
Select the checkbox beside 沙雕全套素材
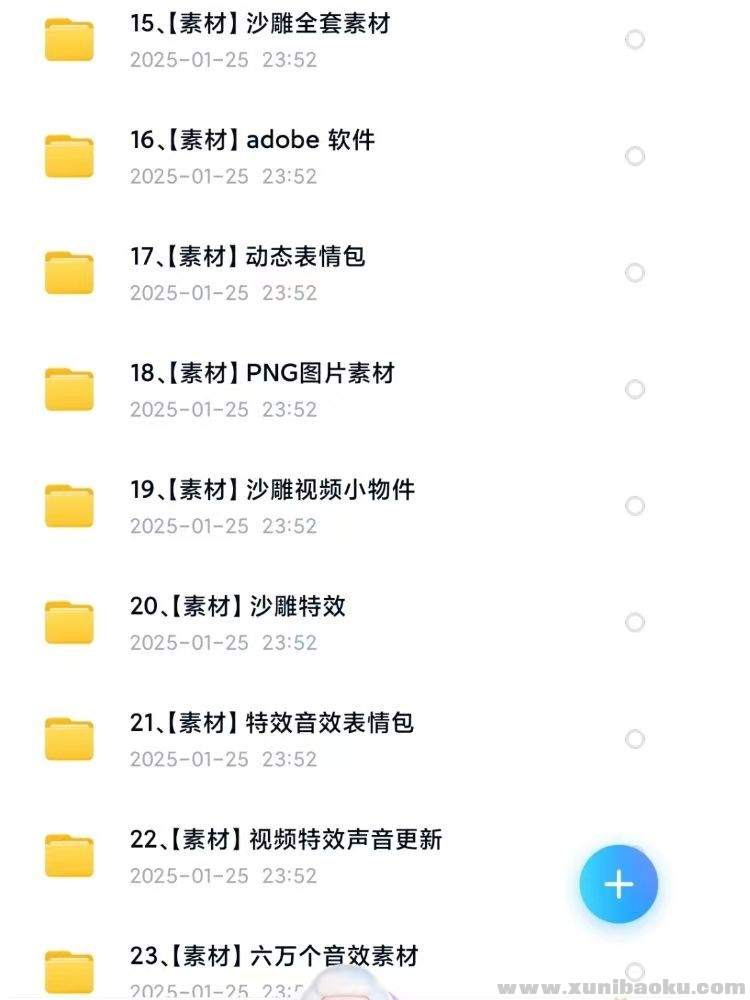635,40
